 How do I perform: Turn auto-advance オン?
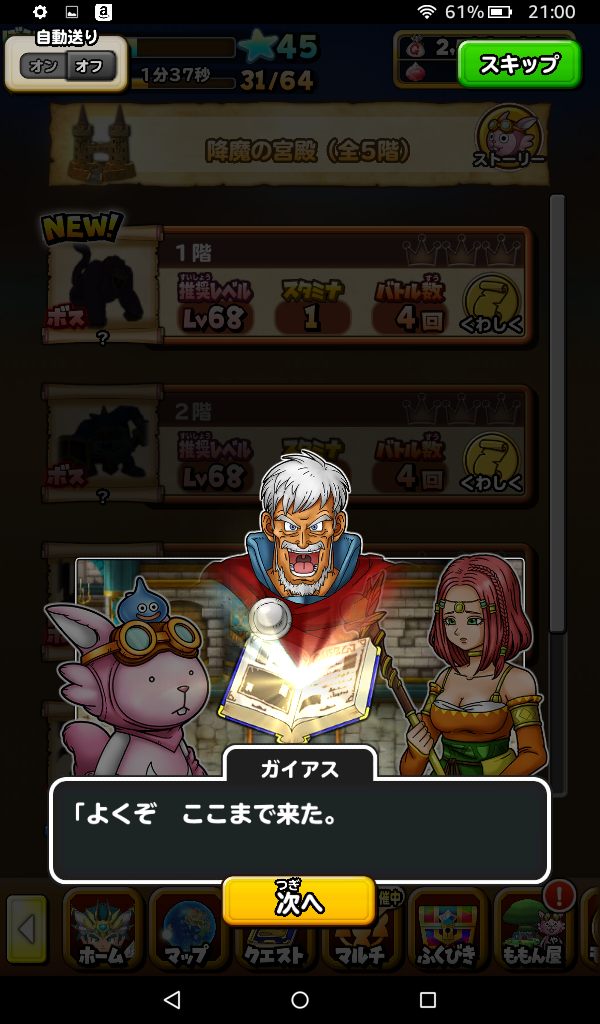[x=42, y=67]
